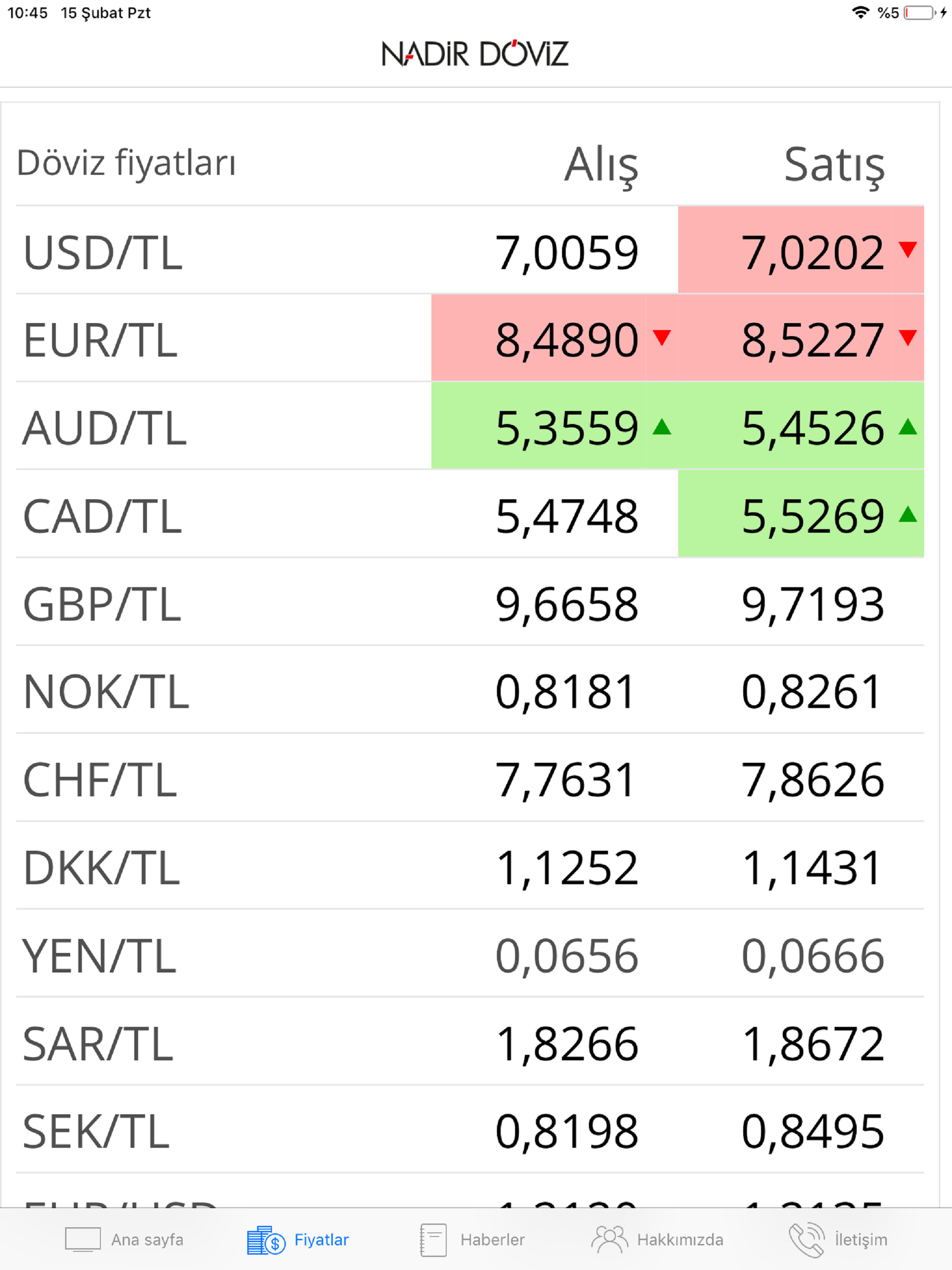952x1270 pixels.
Task: Tap the Wi-Fi icon in status bar
Action: click(860, 13)
